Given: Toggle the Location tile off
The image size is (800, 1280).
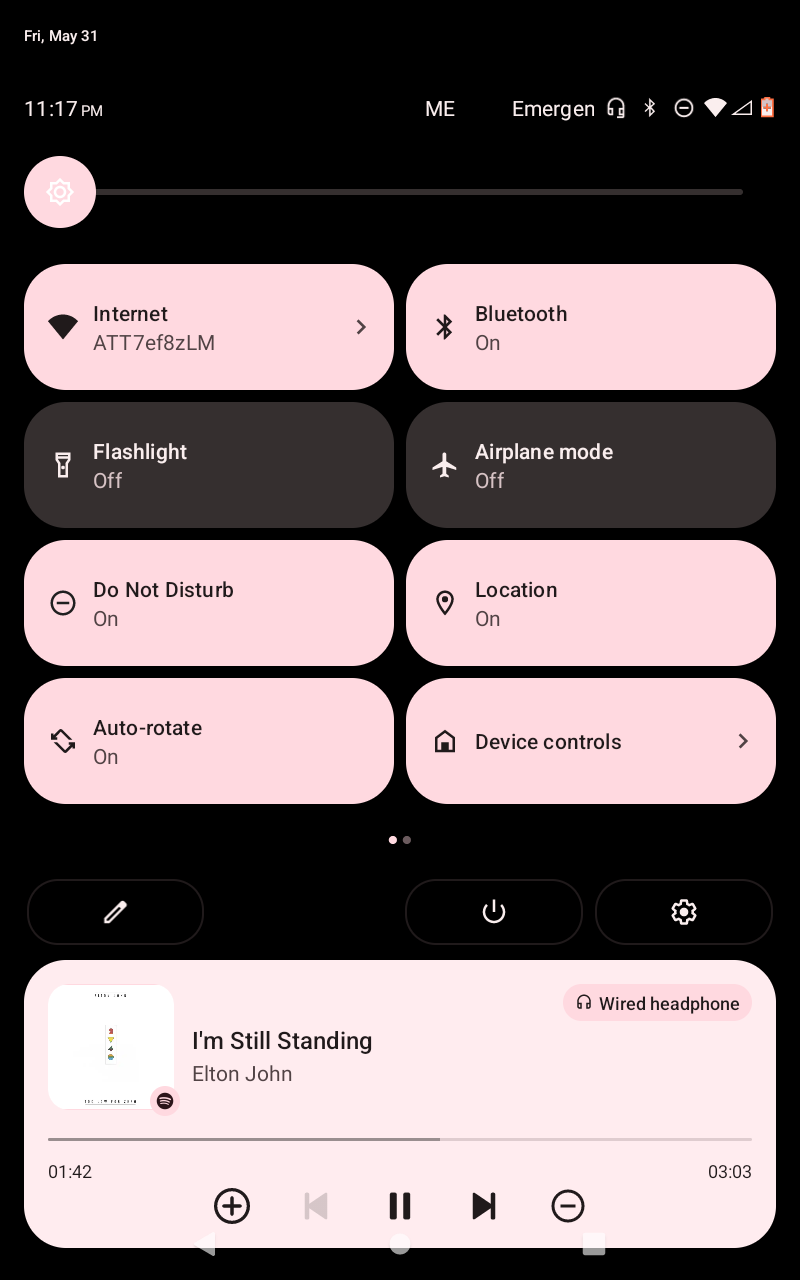Looking at the screenshot, I should click(591, 603).
